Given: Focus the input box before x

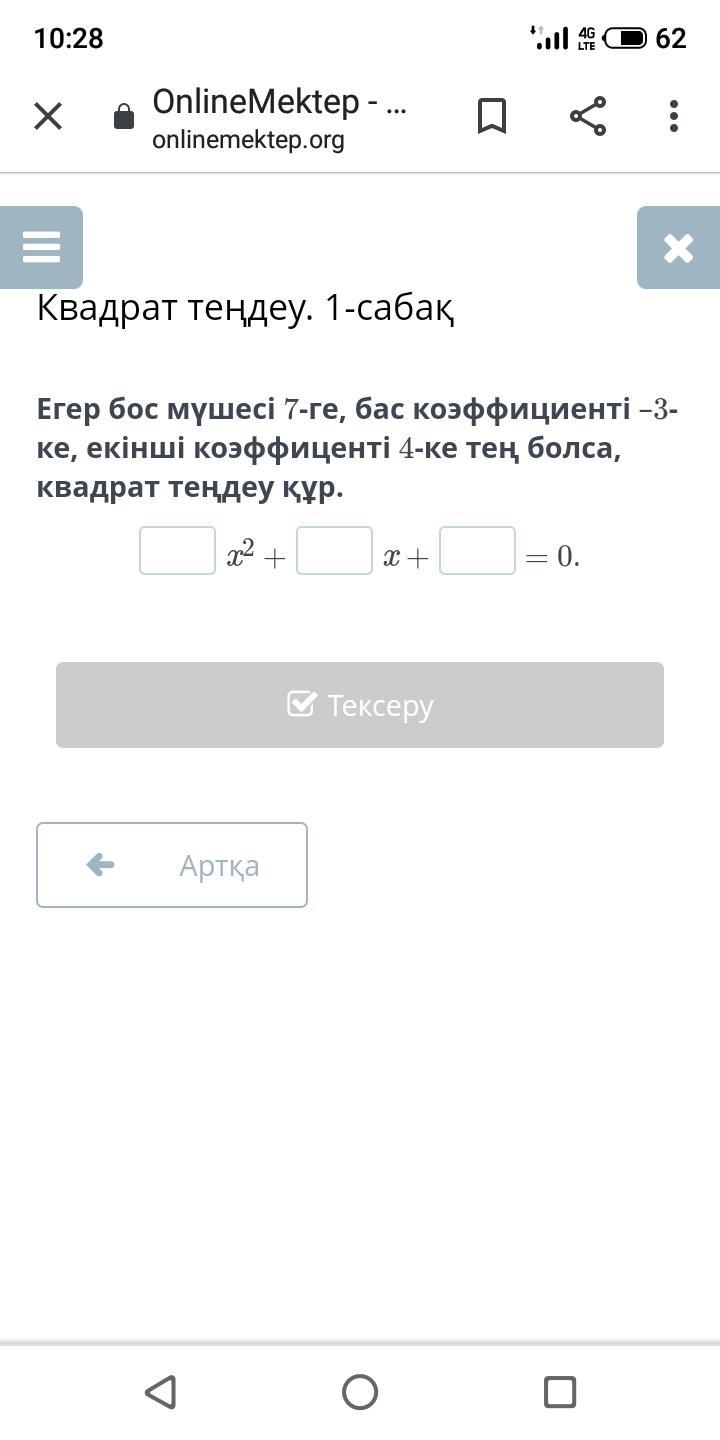Looking at the screenshot, I should point(334,551).
